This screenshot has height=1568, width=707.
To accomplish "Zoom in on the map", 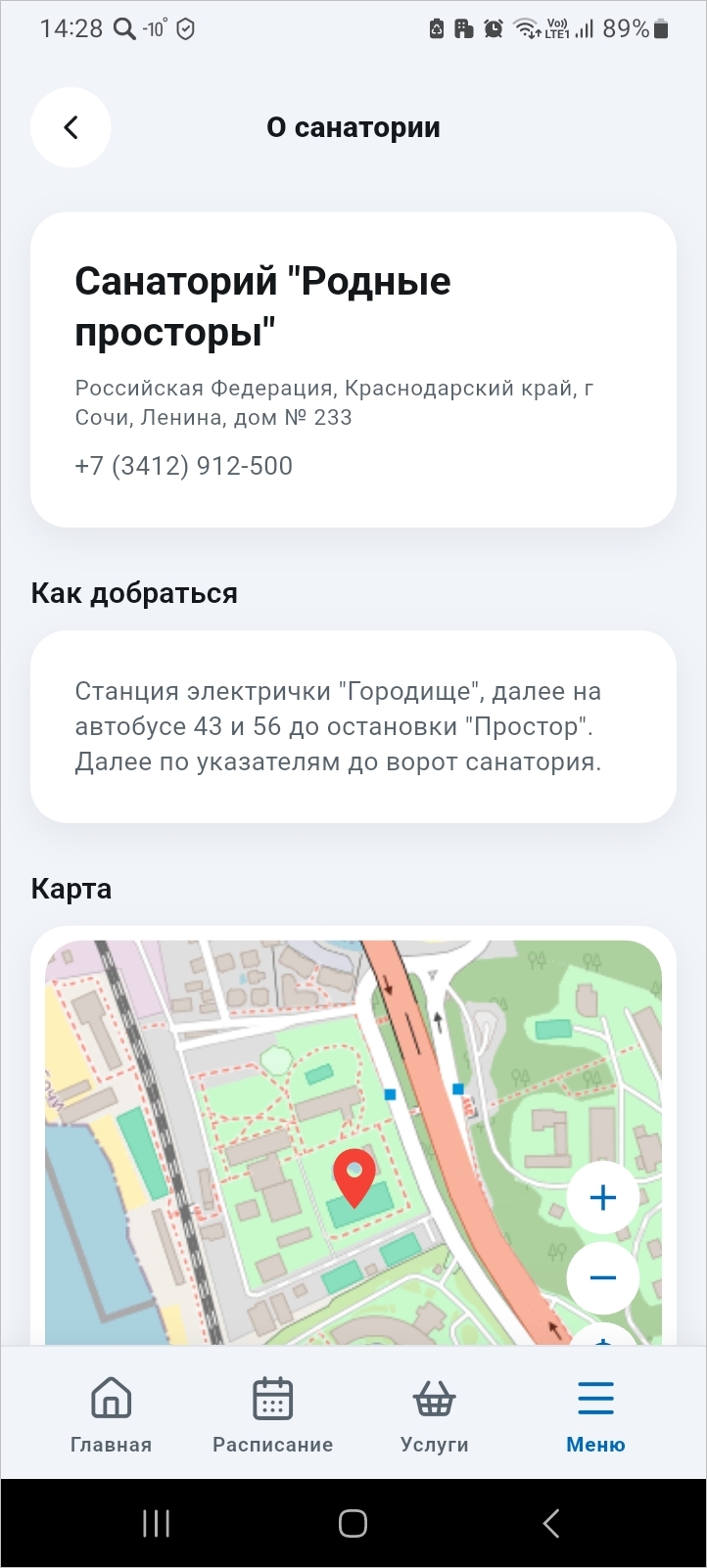I will click(602, 1198).
